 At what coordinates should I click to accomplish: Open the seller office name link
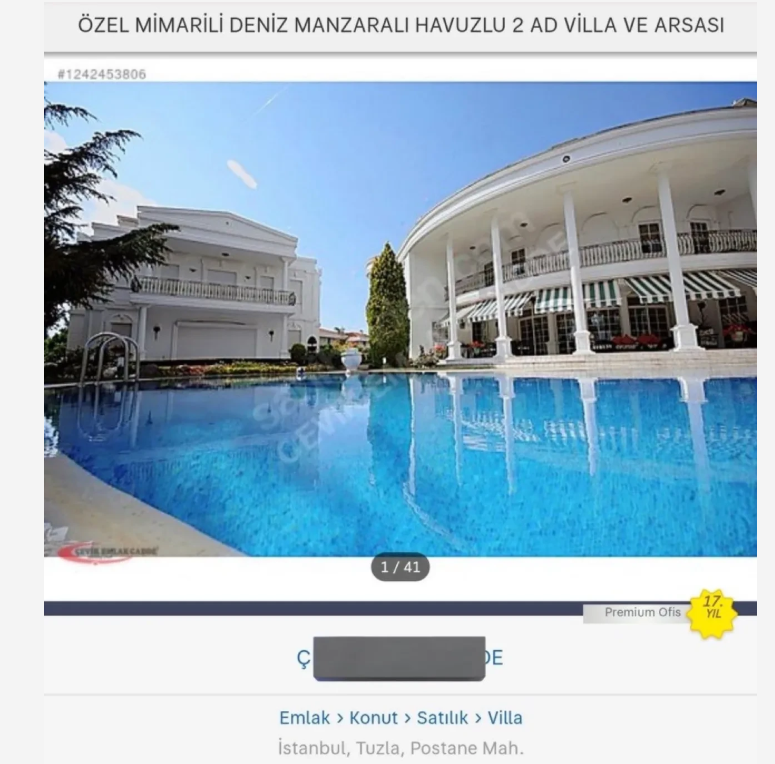[400, 658]
